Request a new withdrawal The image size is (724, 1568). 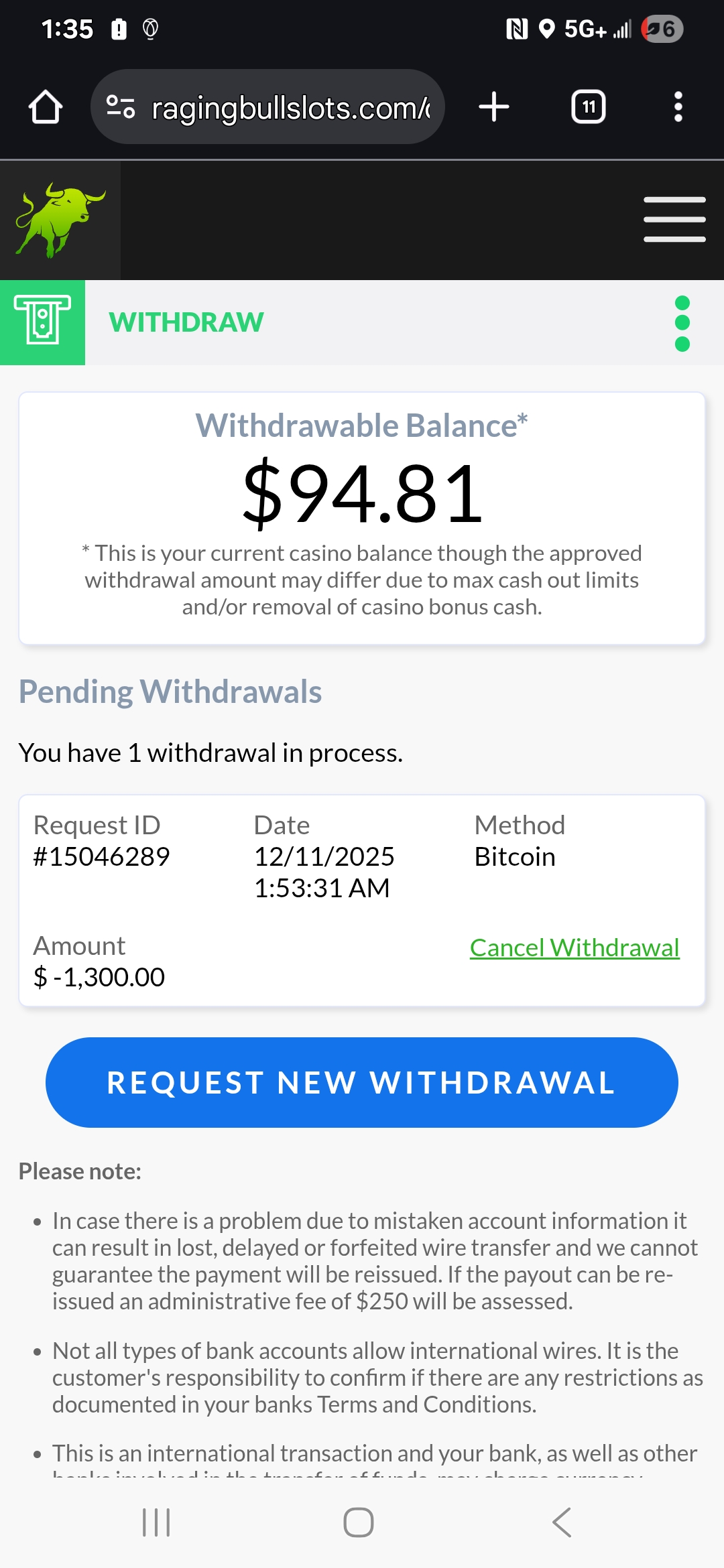(x=362, y=1082)
